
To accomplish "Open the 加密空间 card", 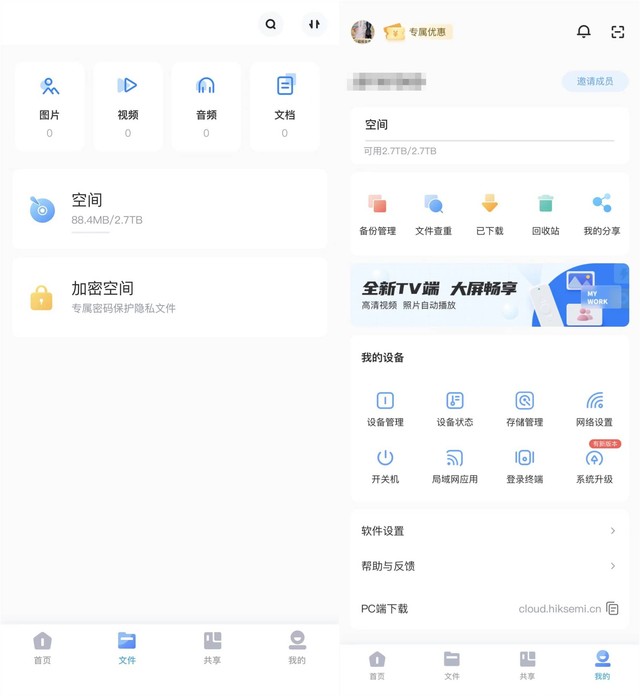I will (x=169, y=297).
